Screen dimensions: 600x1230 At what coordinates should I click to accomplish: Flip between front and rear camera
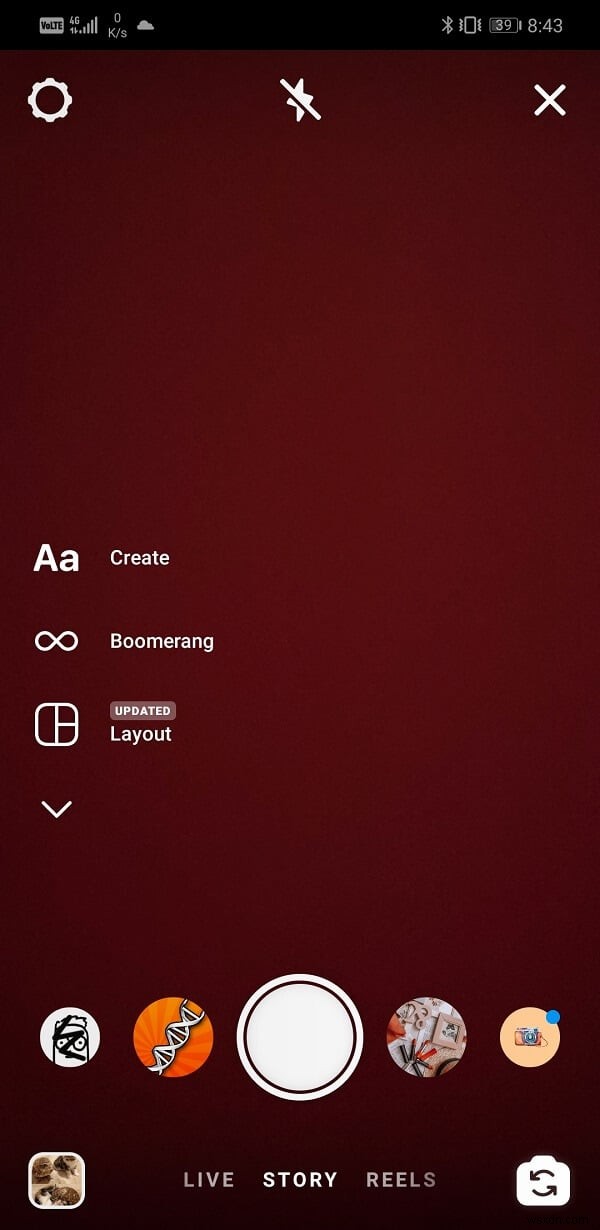click(543, 1183)
